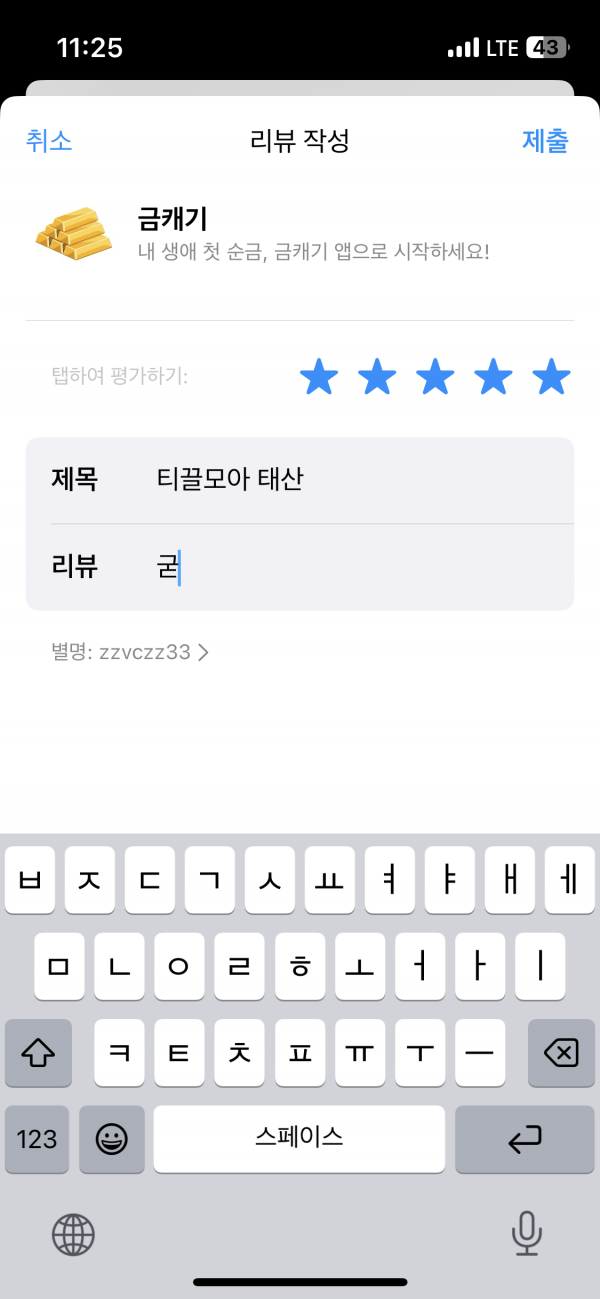Submit the review with 제출

pos(545,141)
